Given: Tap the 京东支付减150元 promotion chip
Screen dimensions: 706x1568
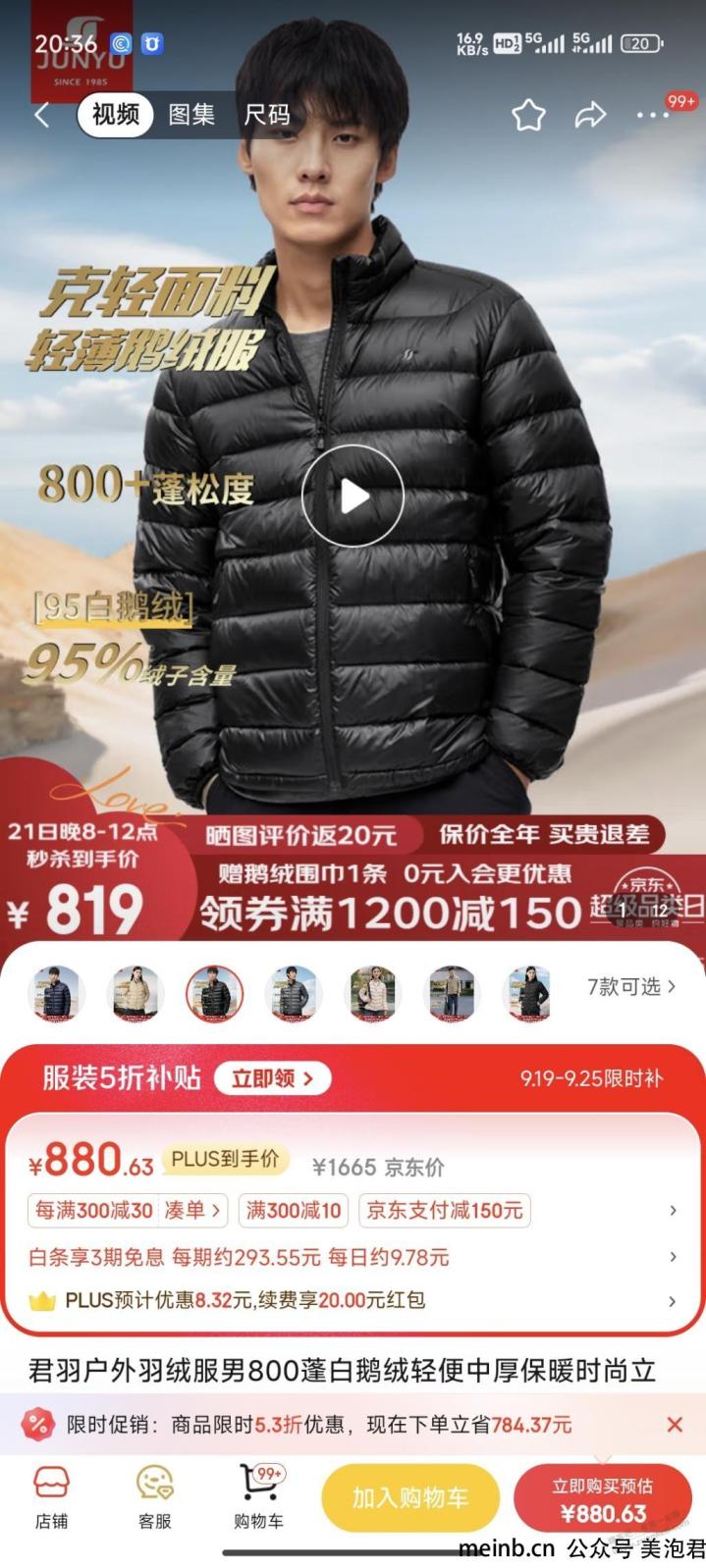Looking at the screenshot, I should [444, 1211].
